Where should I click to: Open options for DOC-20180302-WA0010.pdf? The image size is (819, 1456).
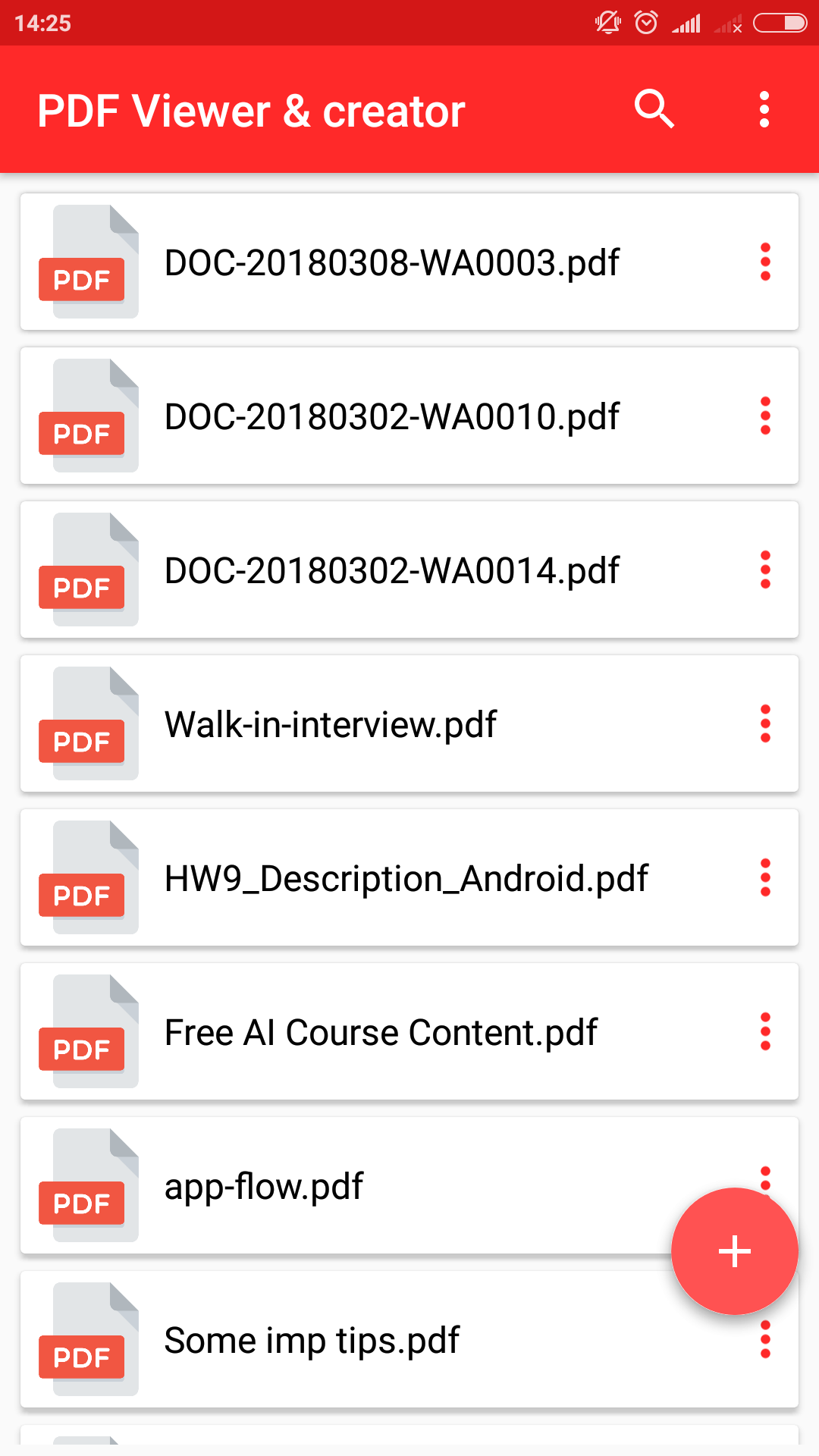766,416
